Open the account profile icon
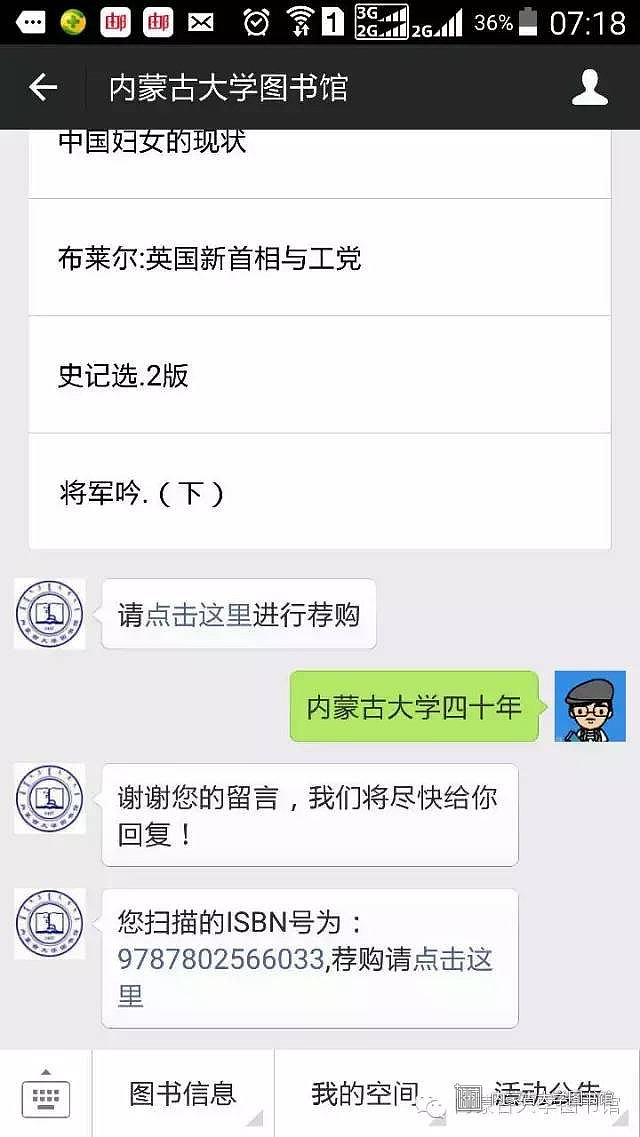 [x=589, y=88]
